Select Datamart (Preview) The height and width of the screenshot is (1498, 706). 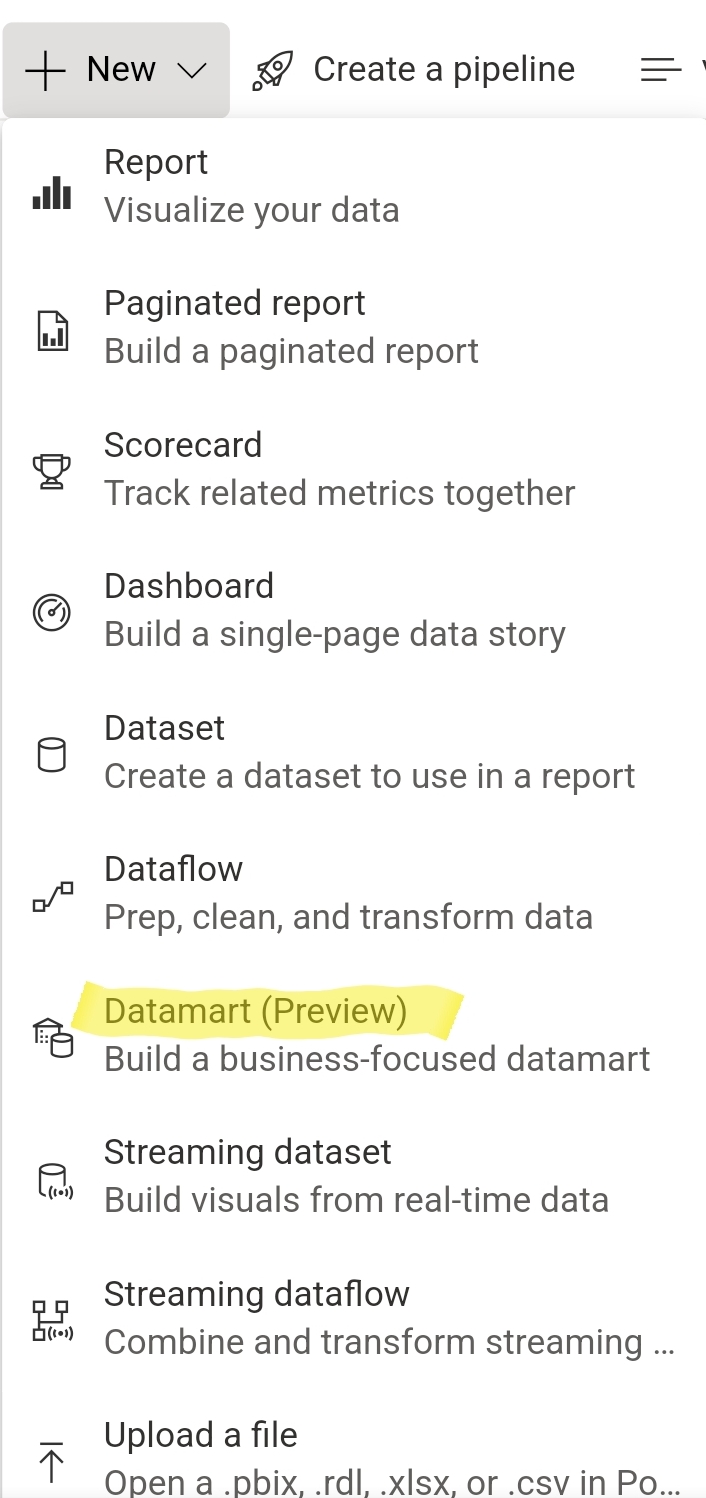353,1035
